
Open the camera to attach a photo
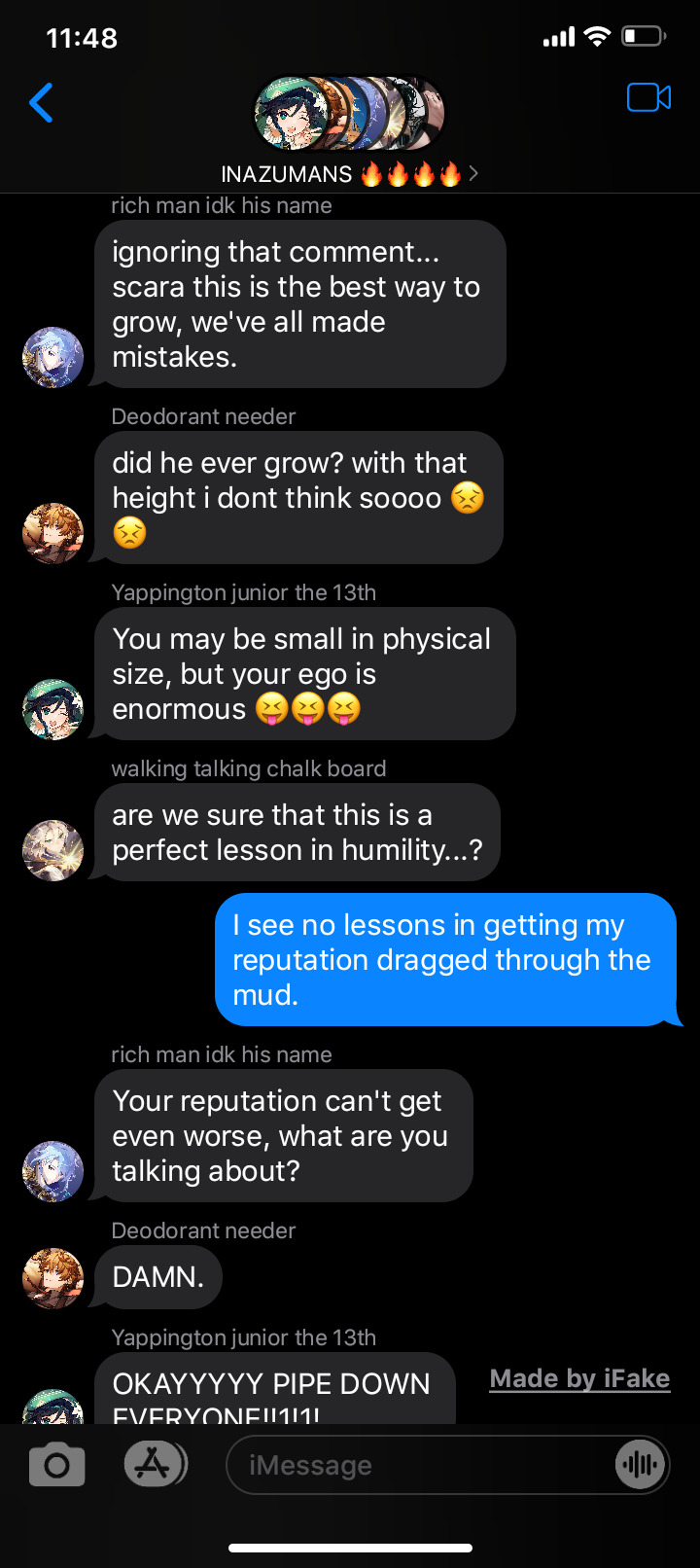(56, 1465)
